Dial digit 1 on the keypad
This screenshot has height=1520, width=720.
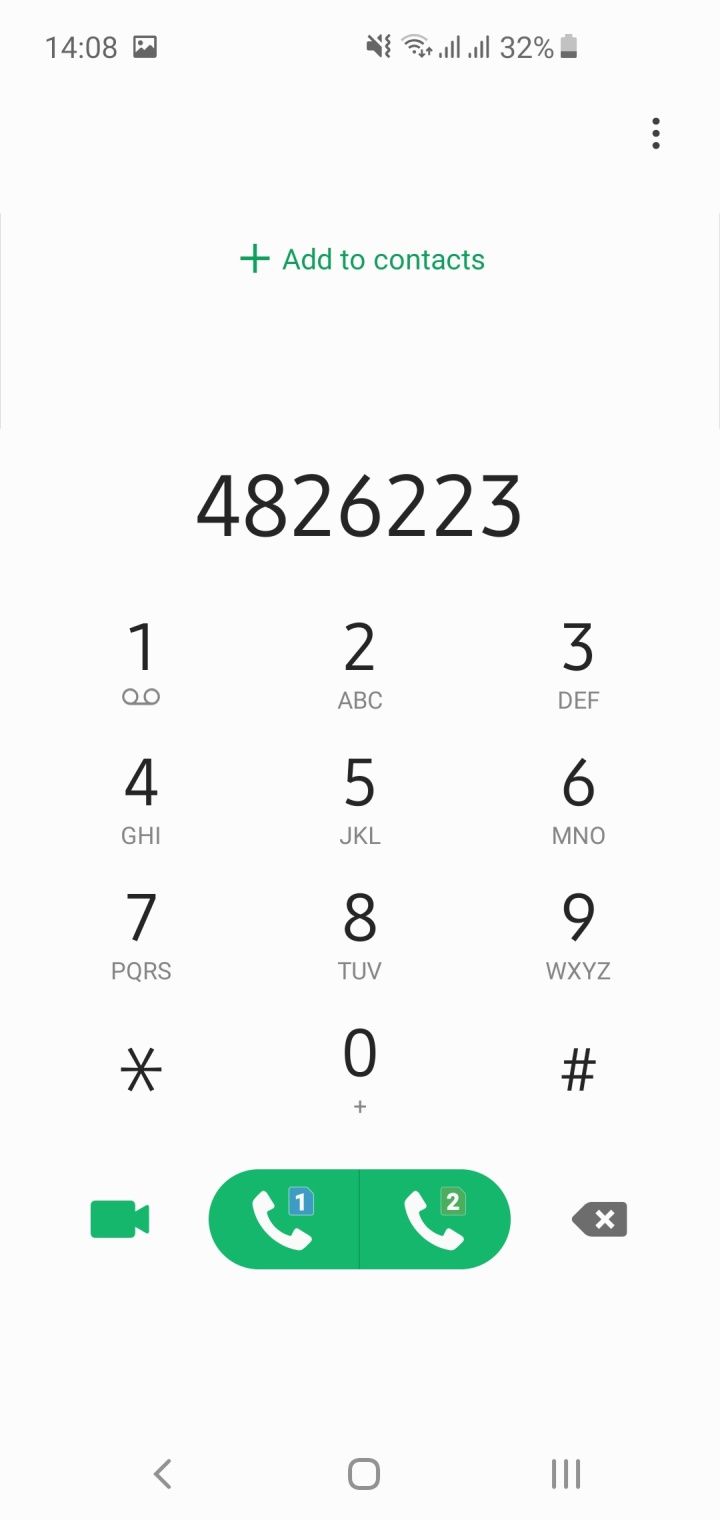point(141,662)
